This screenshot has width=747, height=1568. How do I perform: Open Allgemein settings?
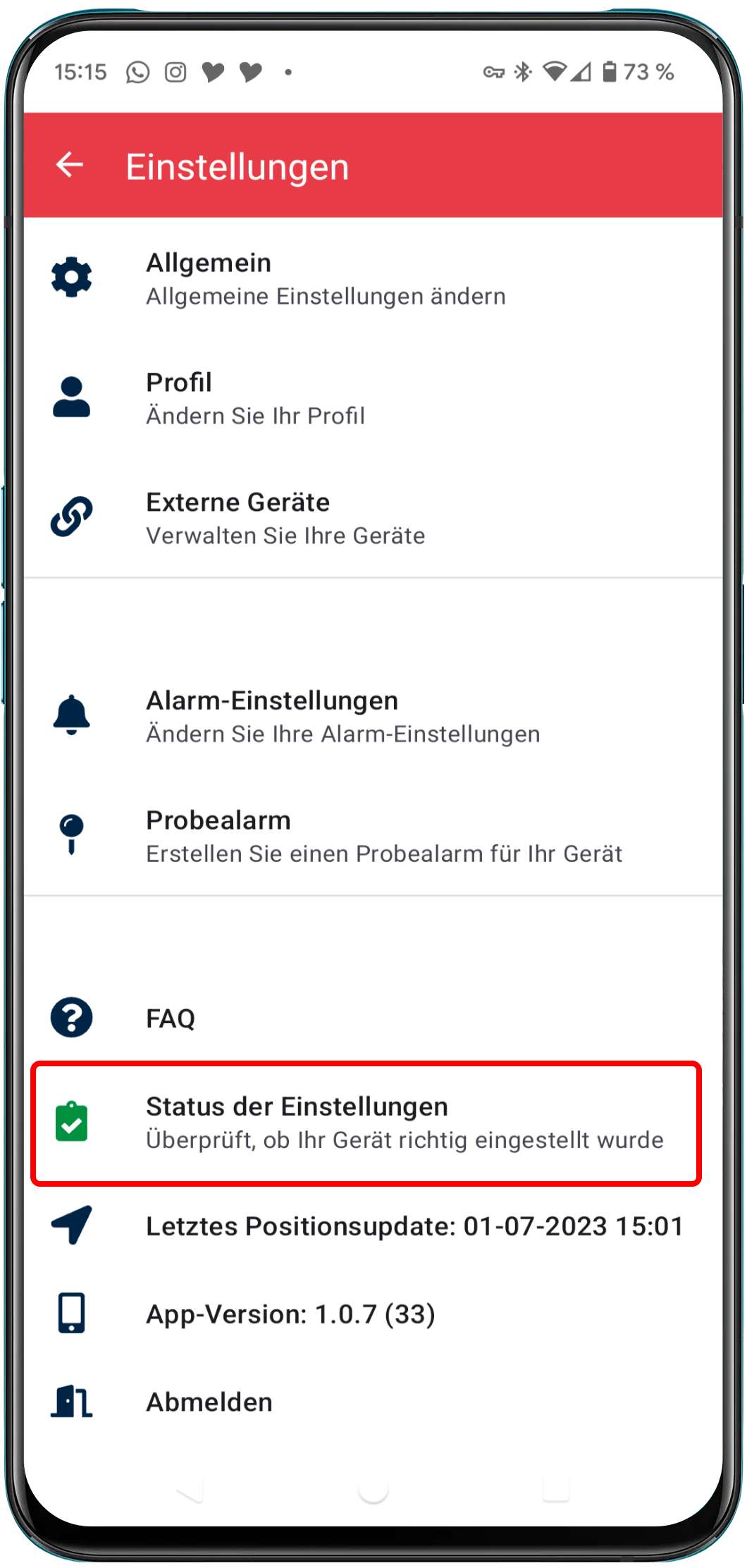(324, 278)
